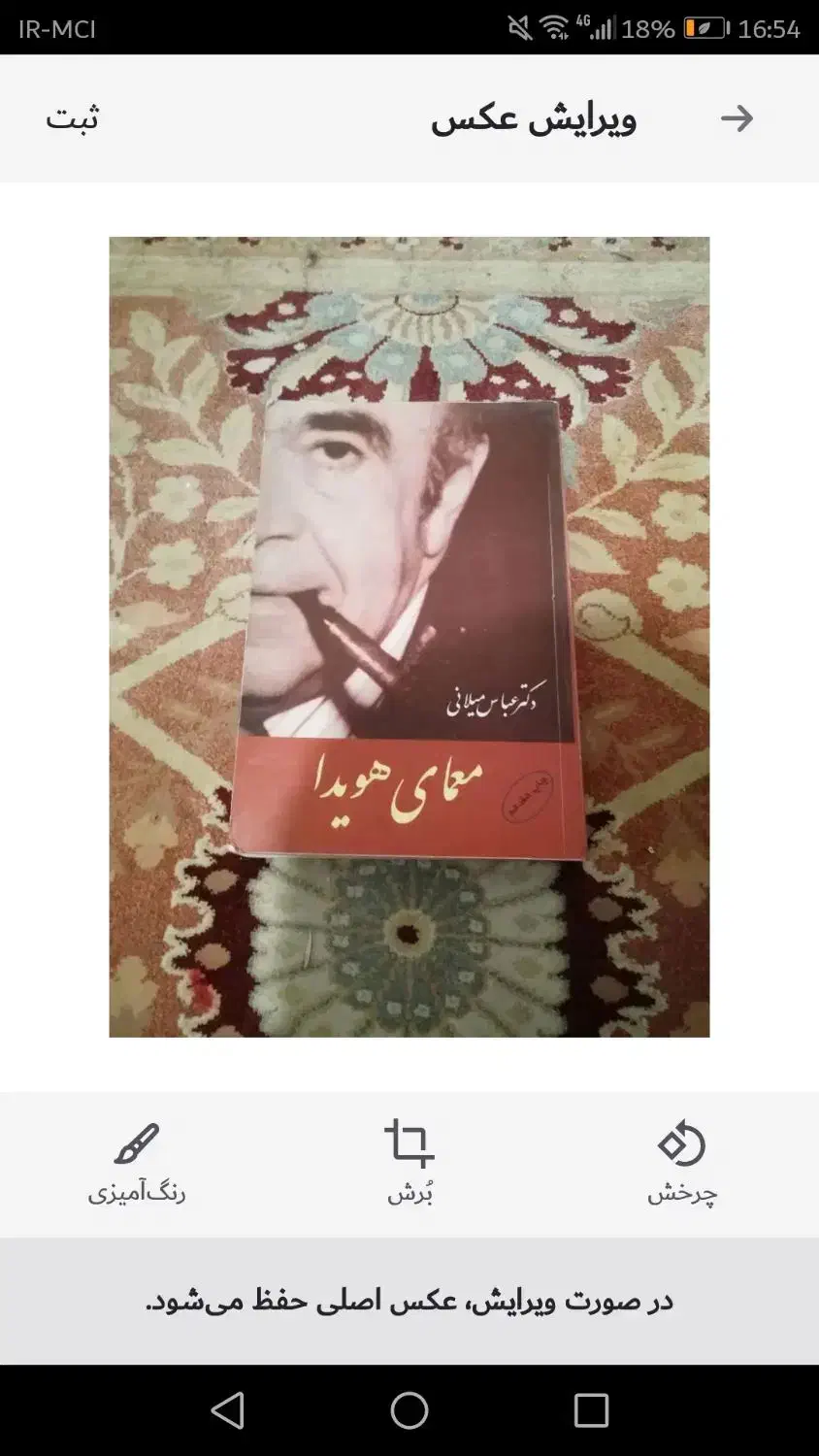The height and width of the screenshot is (1456, 819).
Task: Open the چرخش rotate tool
Action: [x=682, y=1162]
